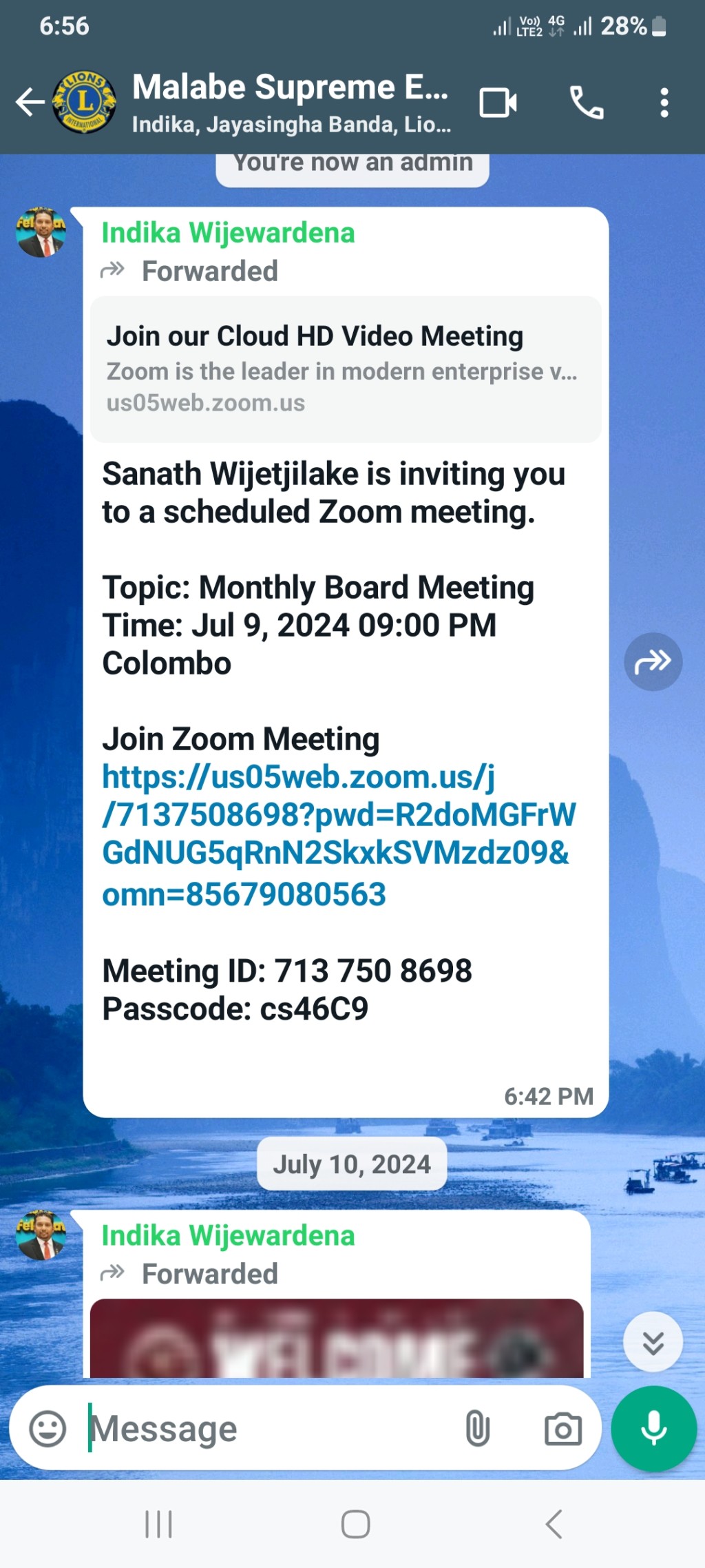Screen dimensions: 705x1568
Task: Go back to the chat list
Action: pyautogui.click(x=30, y=103)
